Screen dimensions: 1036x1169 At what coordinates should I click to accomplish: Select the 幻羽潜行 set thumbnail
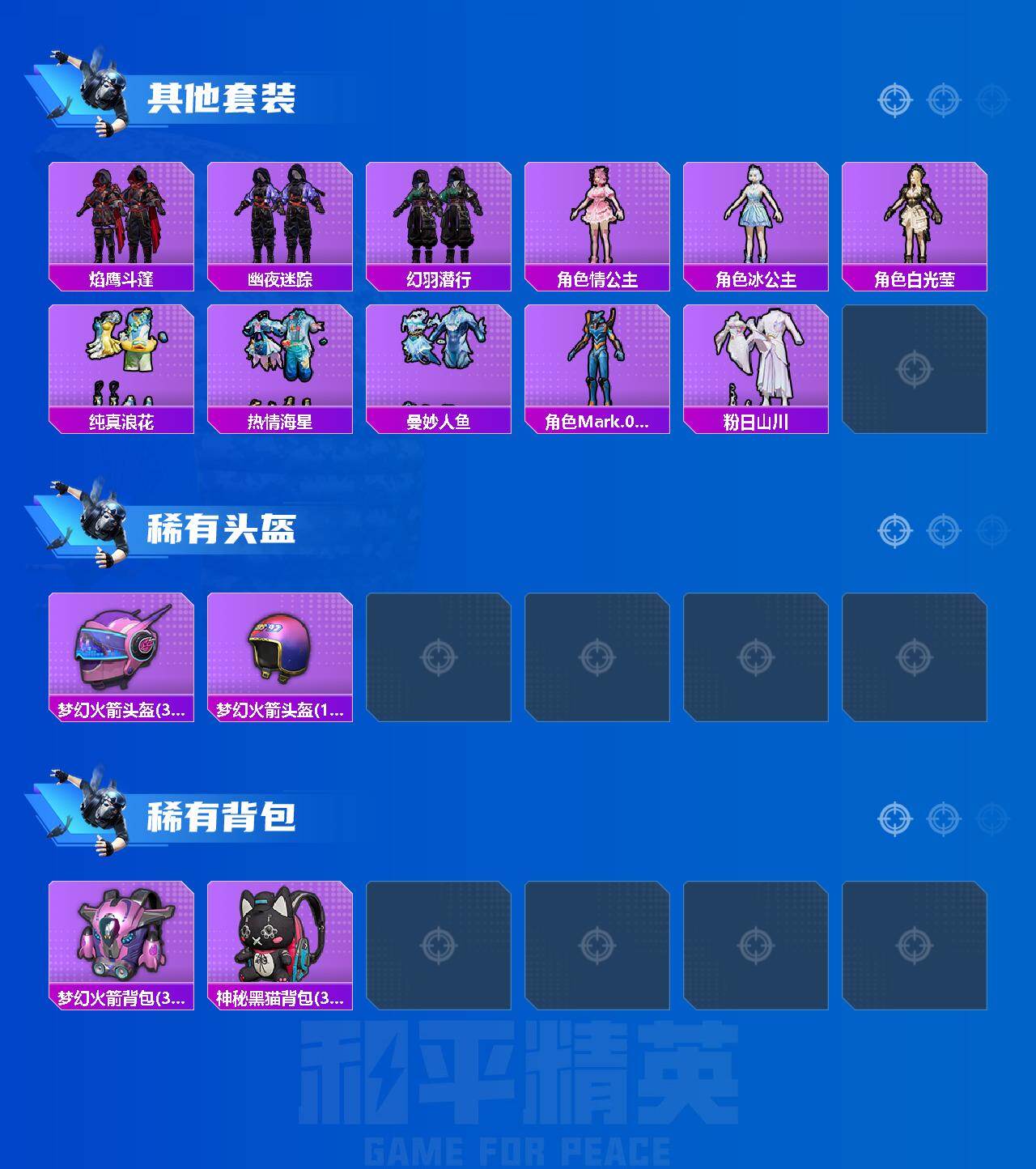[x=439, y=212]
